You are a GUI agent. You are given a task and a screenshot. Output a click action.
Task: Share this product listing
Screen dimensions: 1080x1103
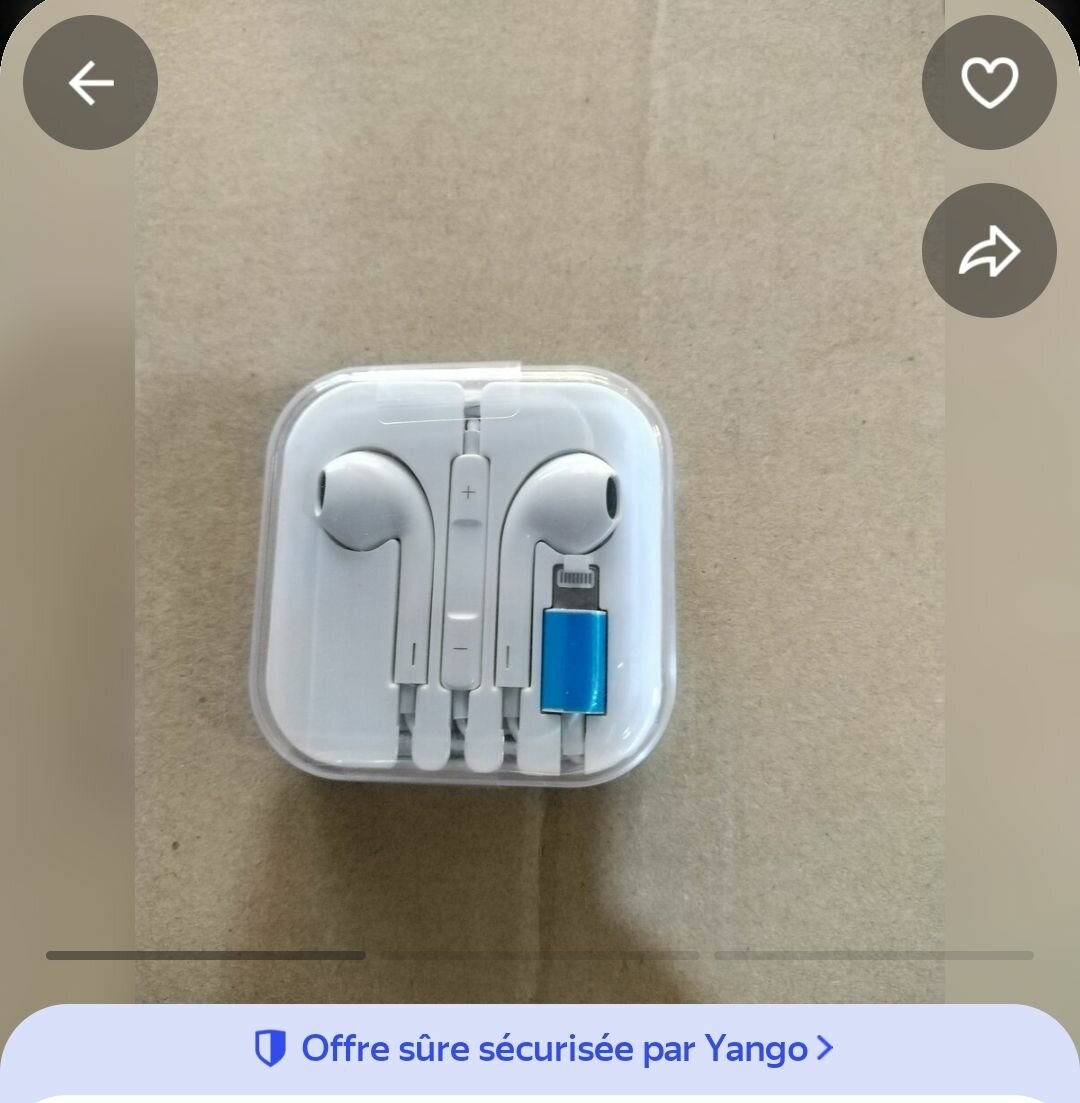coord(989,251)
